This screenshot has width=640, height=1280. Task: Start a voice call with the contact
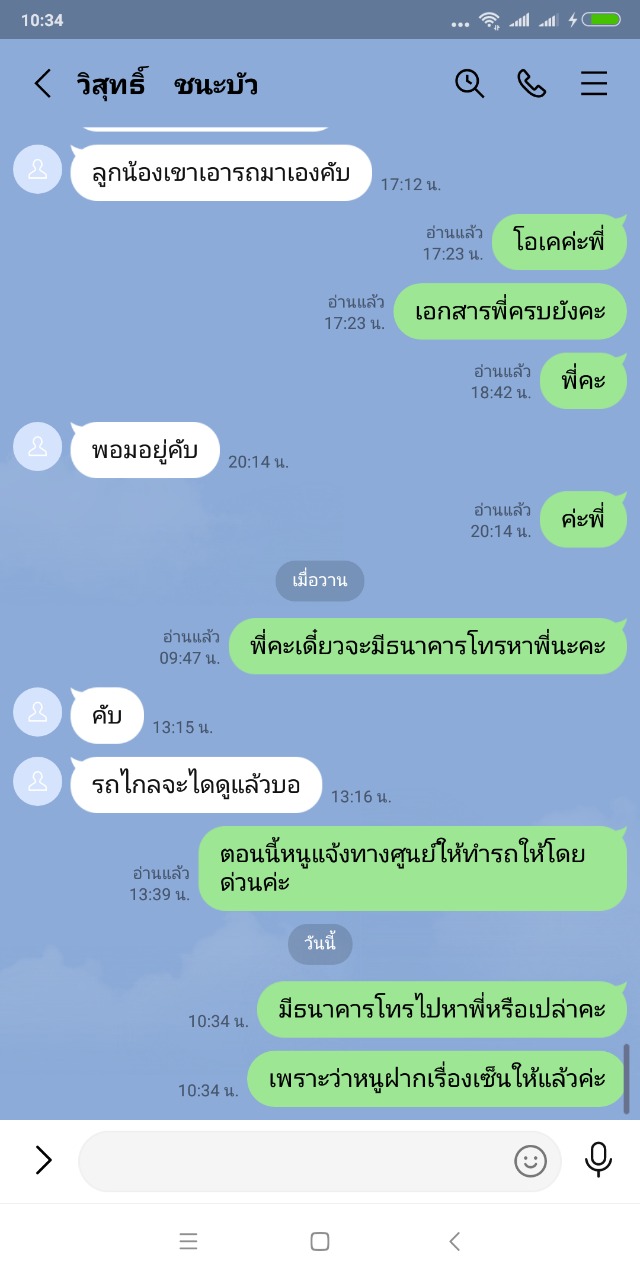(x=531, y=84)
